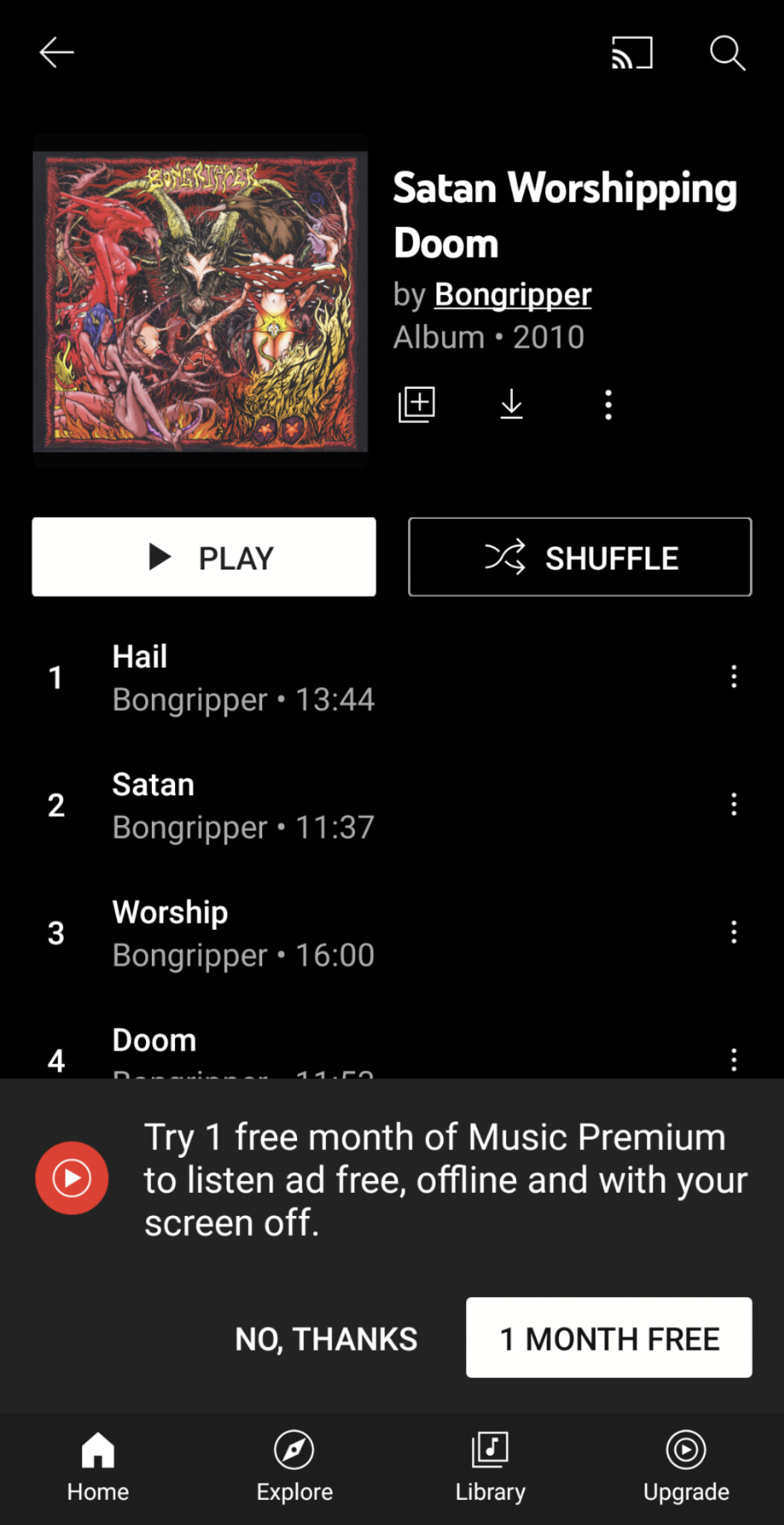
Task: Shuffle the album tracks
Action: coord(580,557)
